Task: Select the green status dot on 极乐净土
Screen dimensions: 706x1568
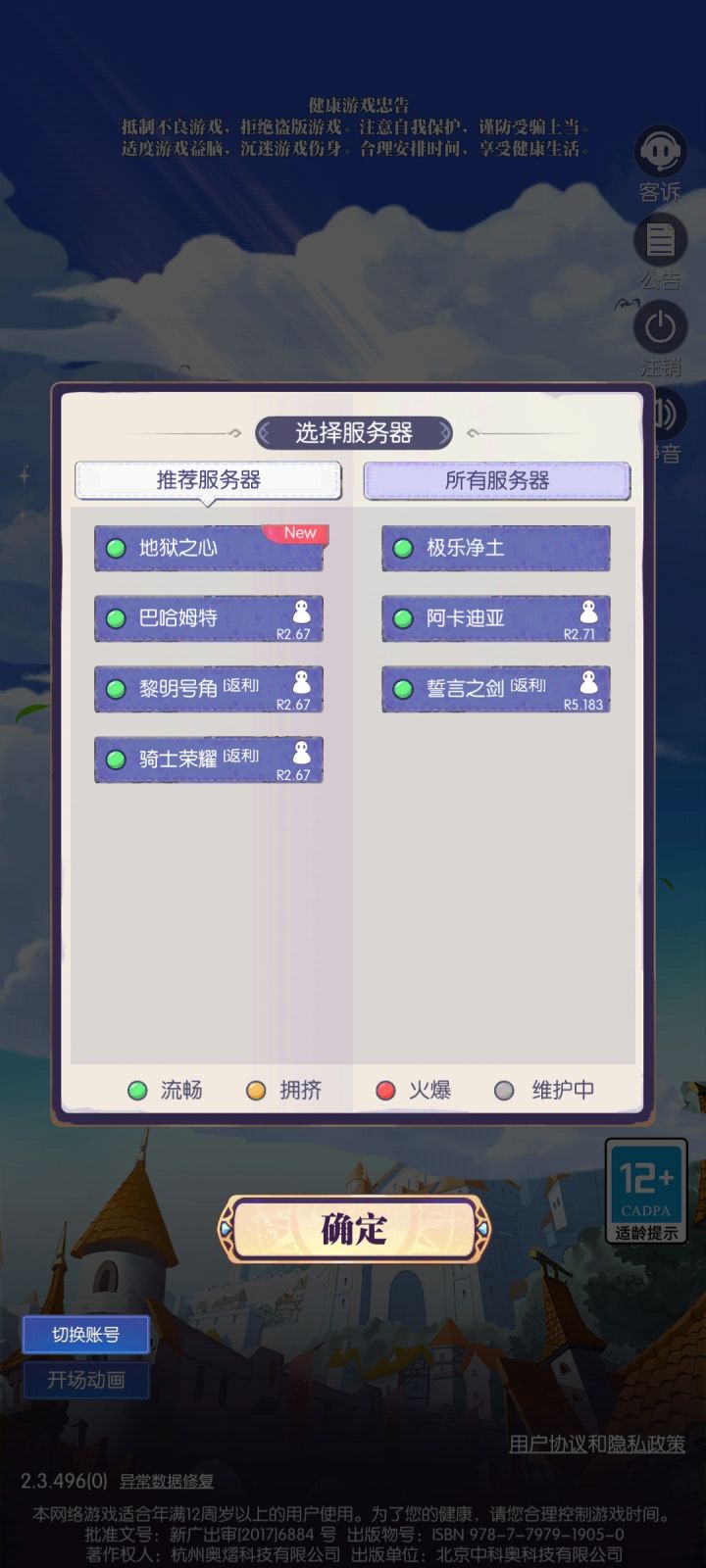Action: pyautogui.click(x=401, y=549)
